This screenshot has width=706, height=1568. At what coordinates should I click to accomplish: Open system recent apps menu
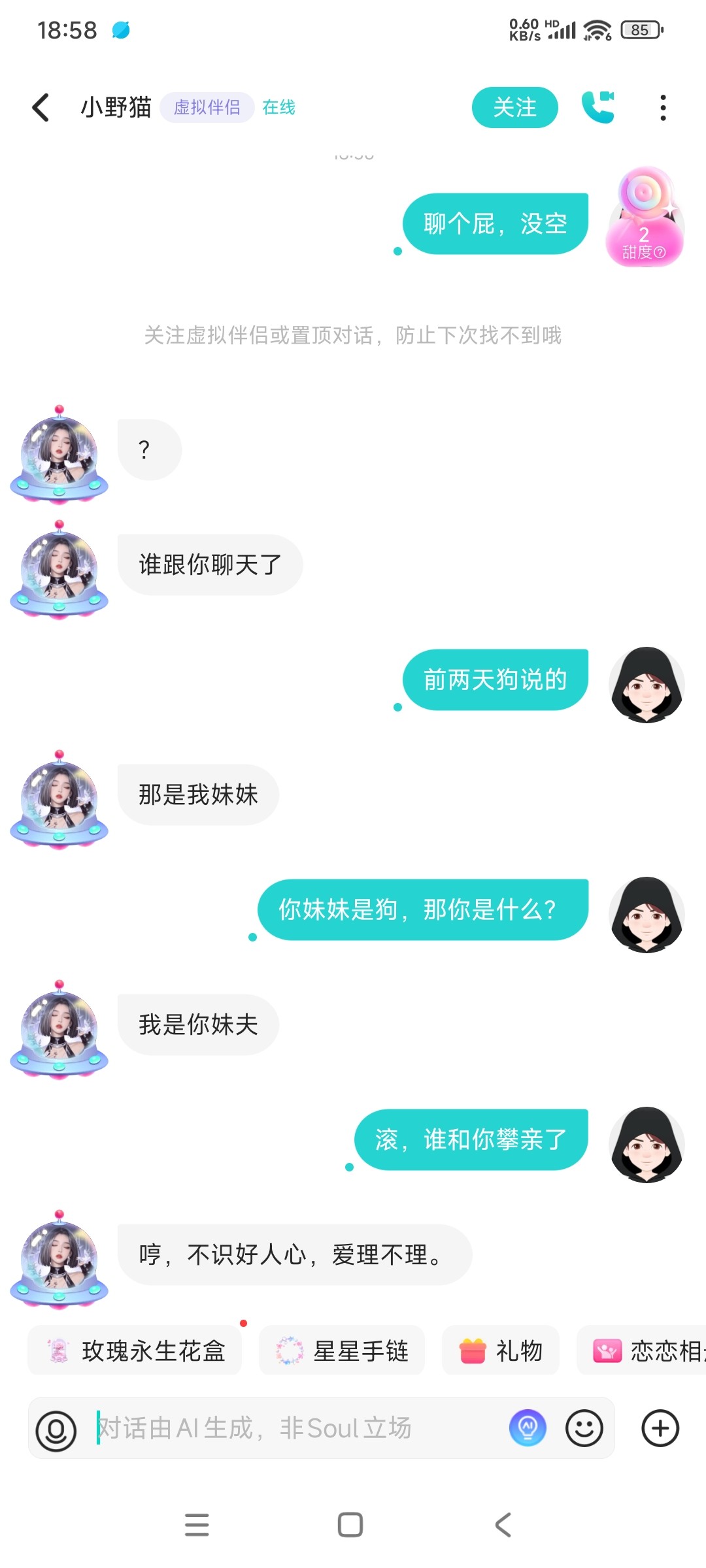197,1525
